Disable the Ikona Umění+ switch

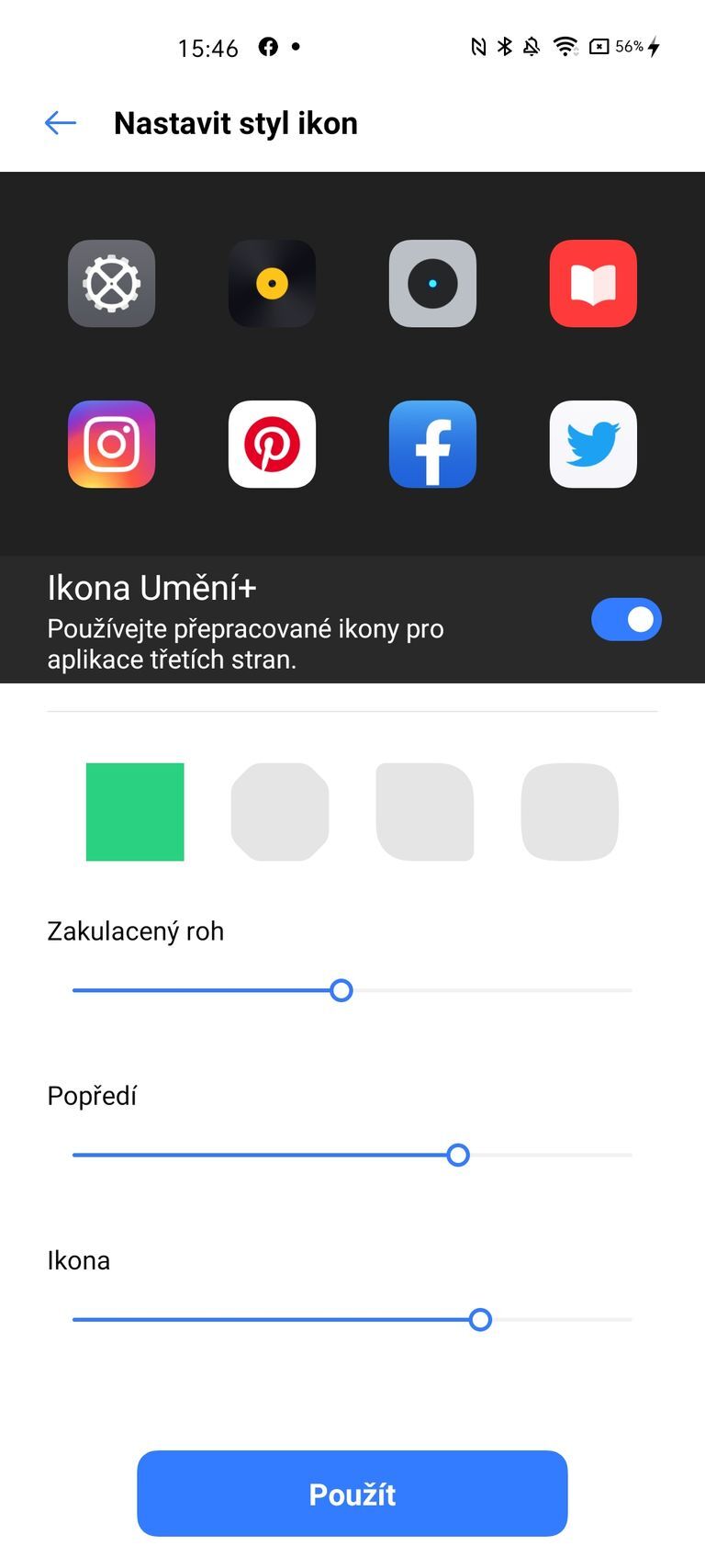coord(626,620)
